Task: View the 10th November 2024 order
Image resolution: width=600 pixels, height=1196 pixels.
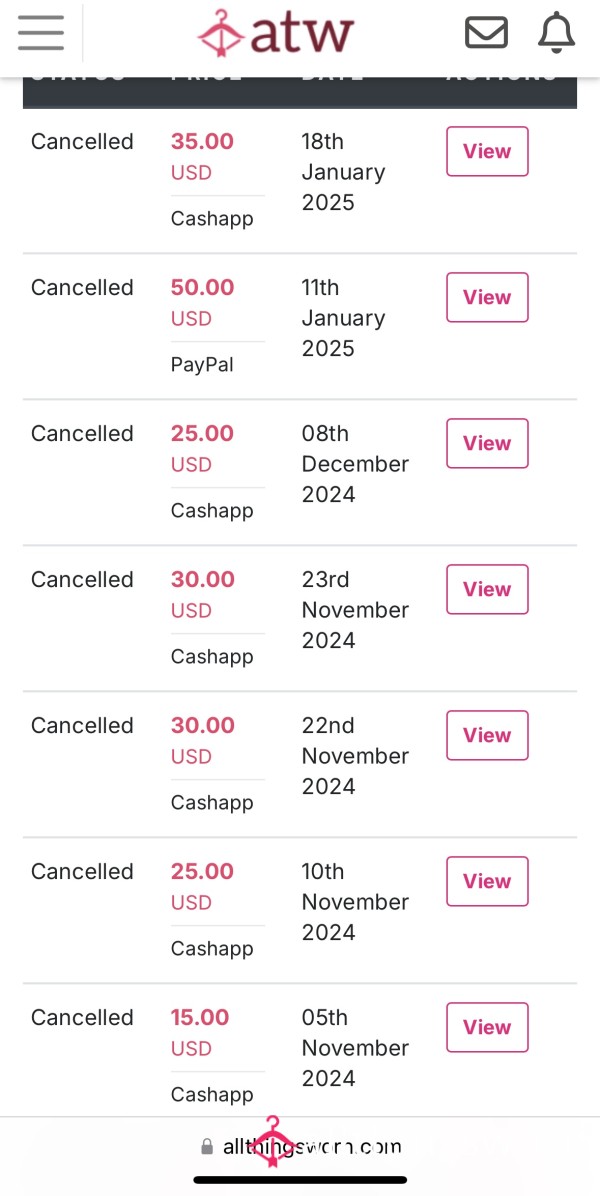Action: pos(487,881)
